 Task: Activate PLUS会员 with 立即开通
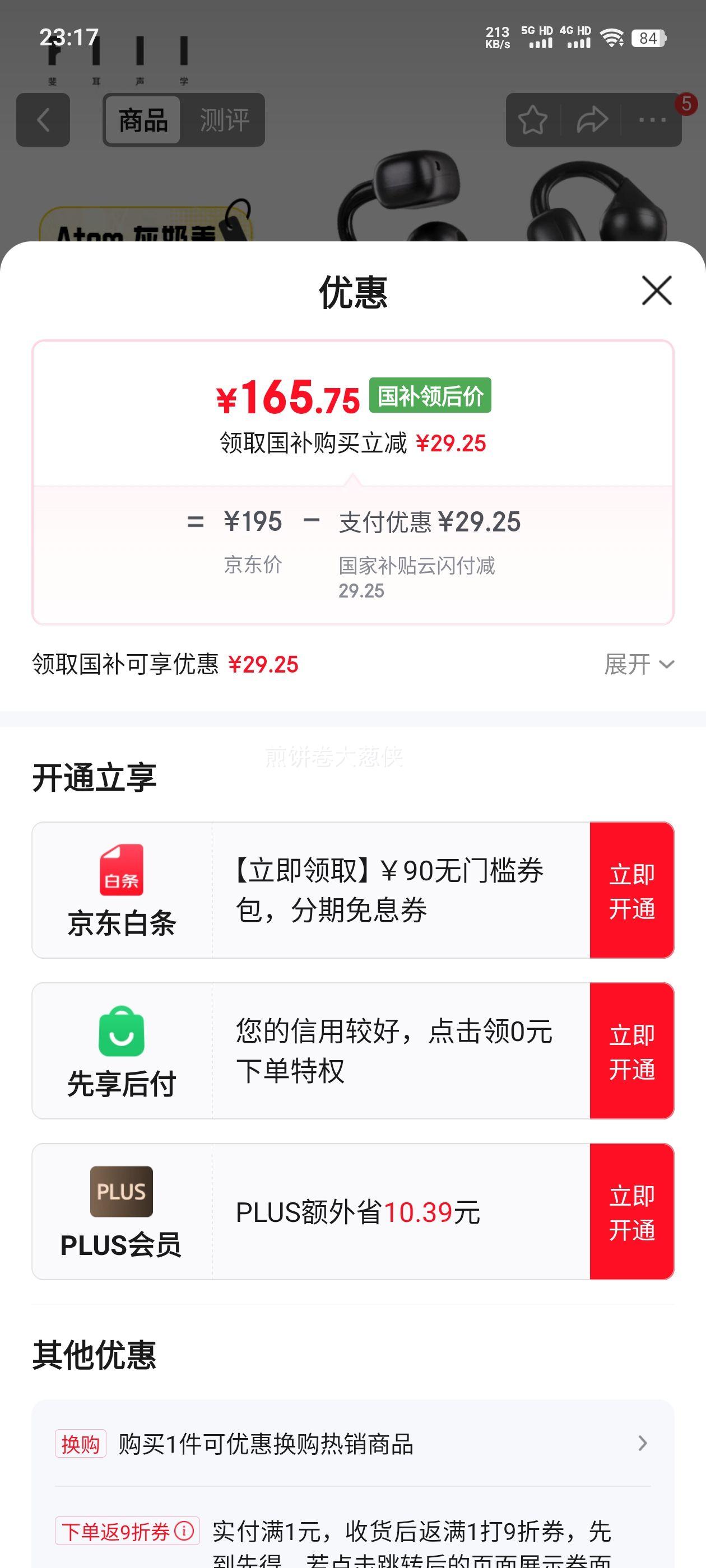click(x=631, y=1212)
